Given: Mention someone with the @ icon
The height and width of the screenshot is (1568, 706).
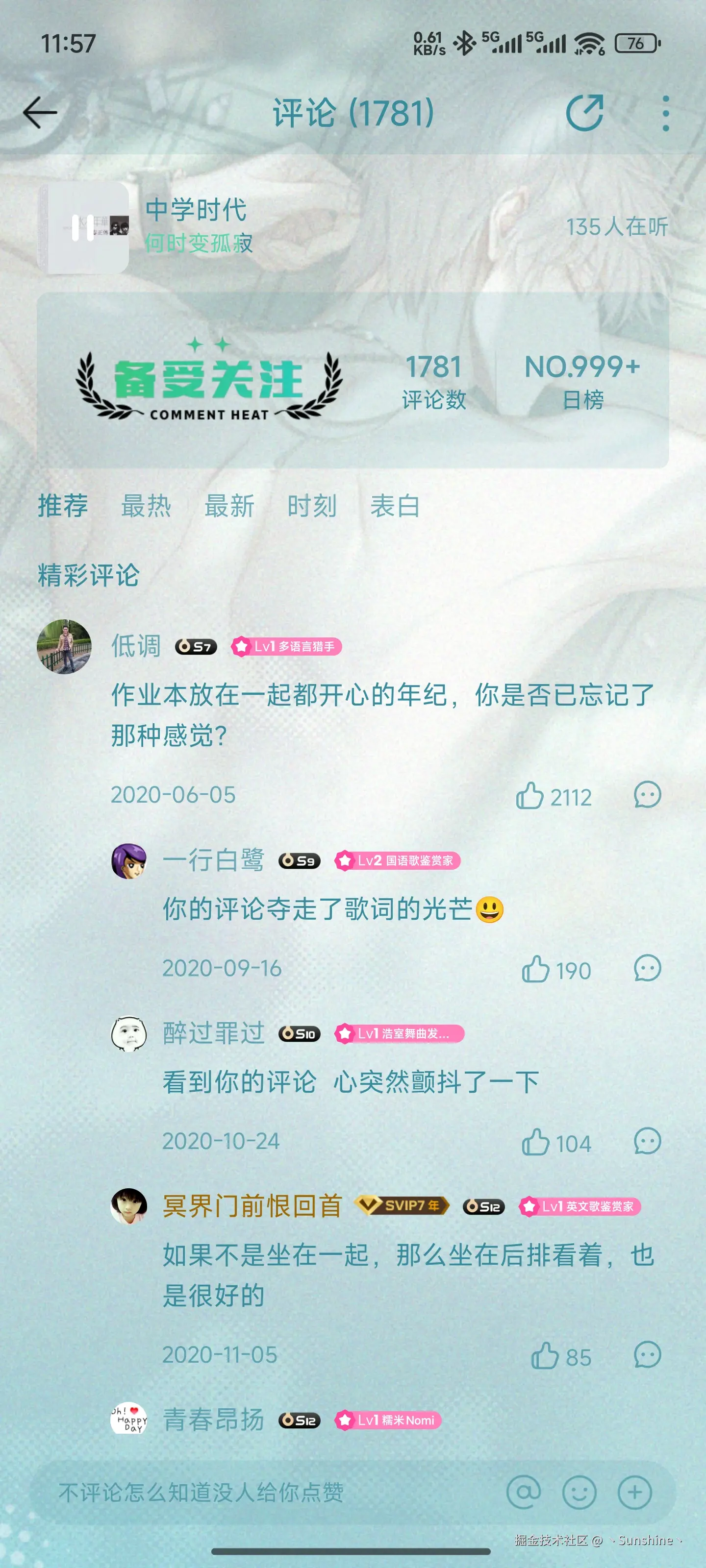Looking at the screenshot, I should [524, 1493].
